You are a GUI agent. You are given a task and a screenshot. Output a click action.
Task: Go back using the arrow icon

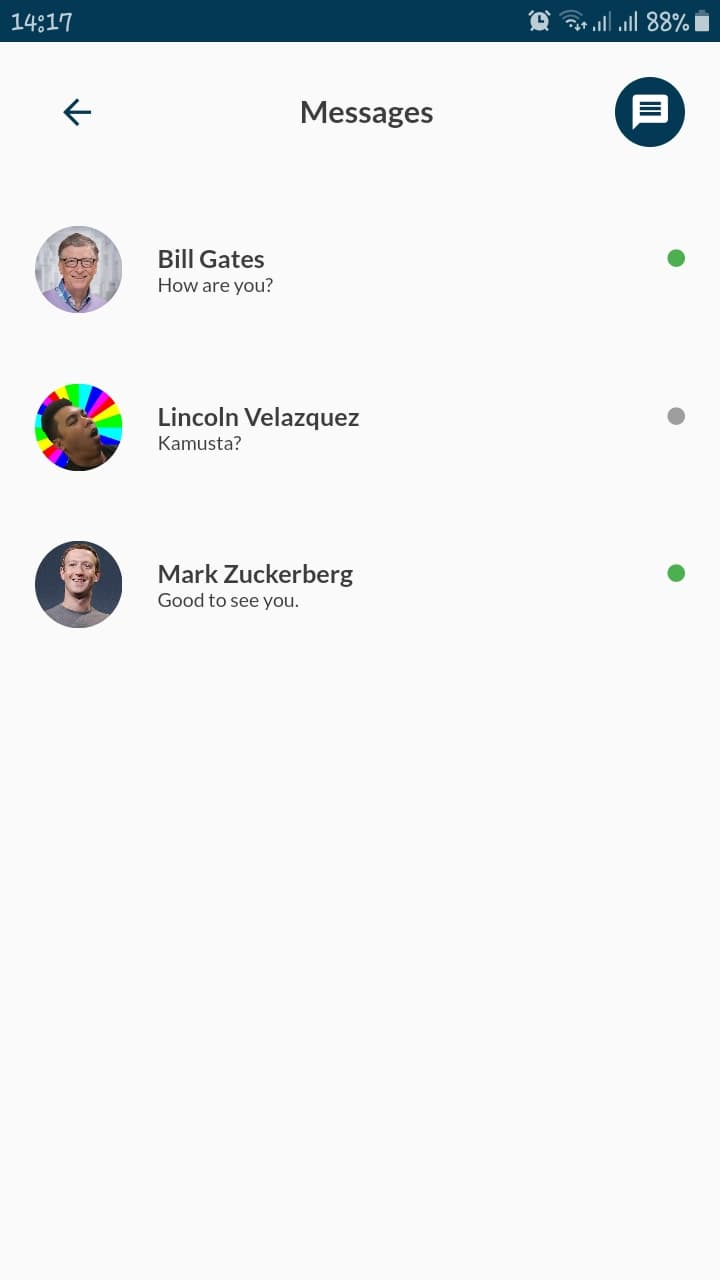point(77,112)
